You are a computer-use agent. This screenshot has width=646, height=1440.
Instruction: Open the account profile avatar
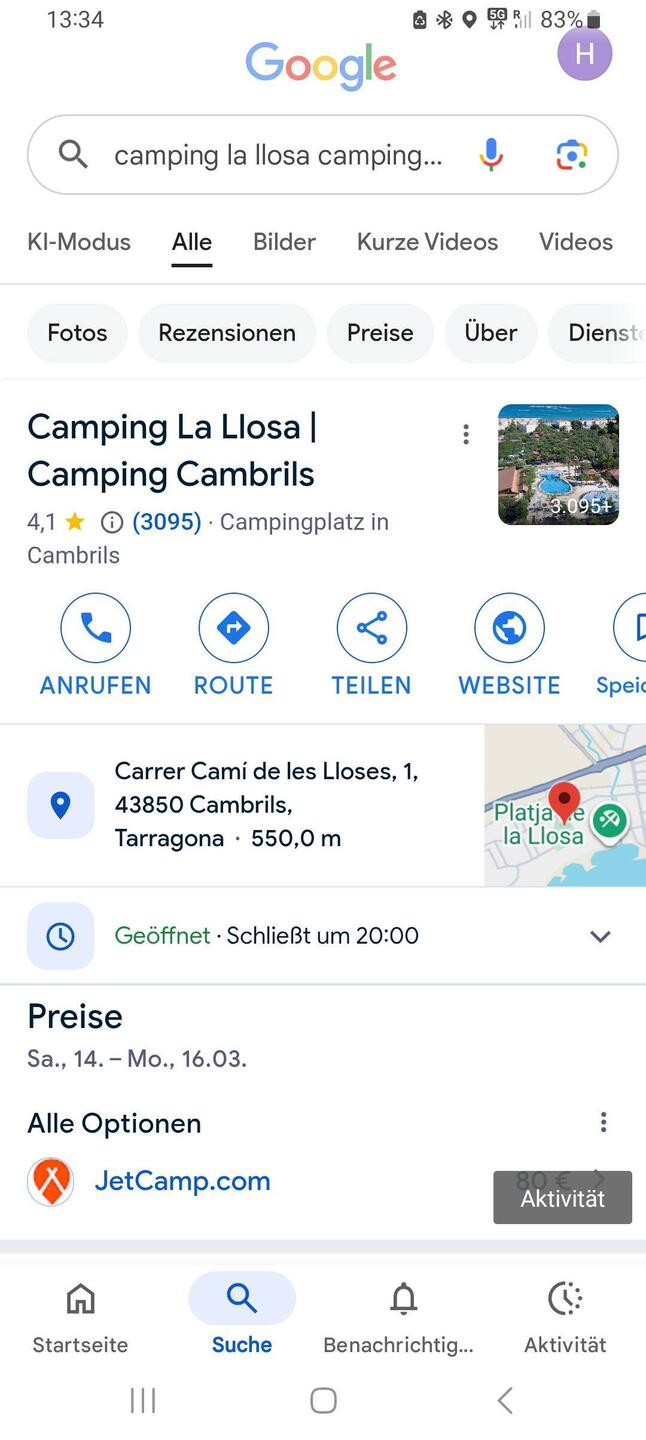(584, 54)
